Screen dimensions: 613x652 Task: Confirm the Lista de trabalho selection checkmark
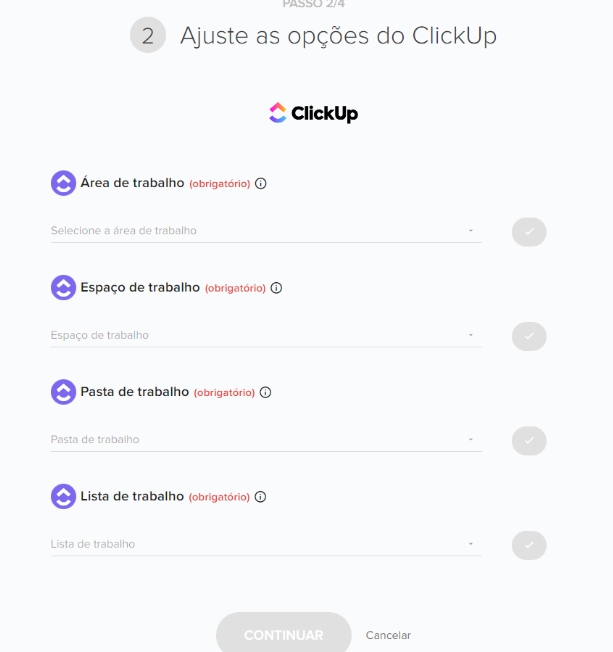pos(529,545)
